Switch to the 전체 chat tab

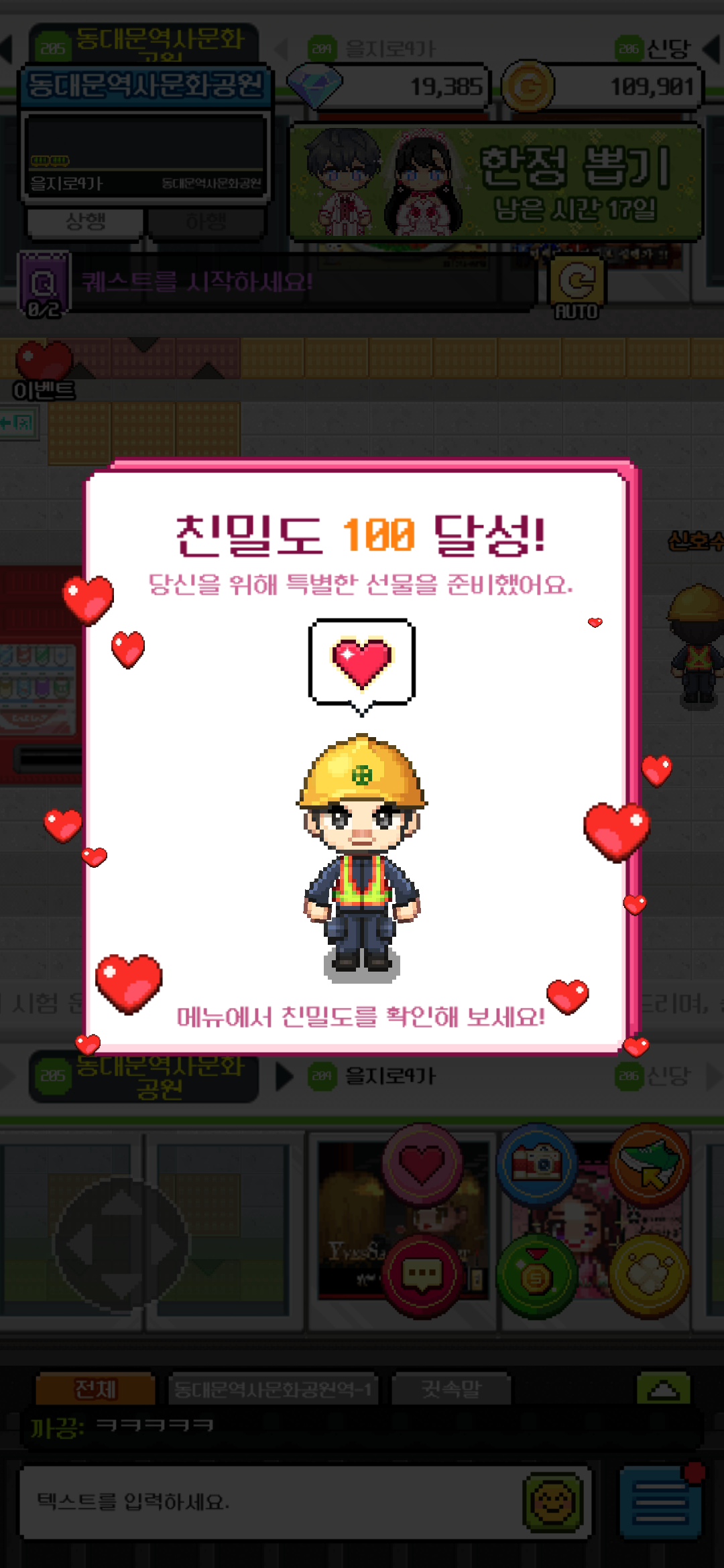[95, 1389]
